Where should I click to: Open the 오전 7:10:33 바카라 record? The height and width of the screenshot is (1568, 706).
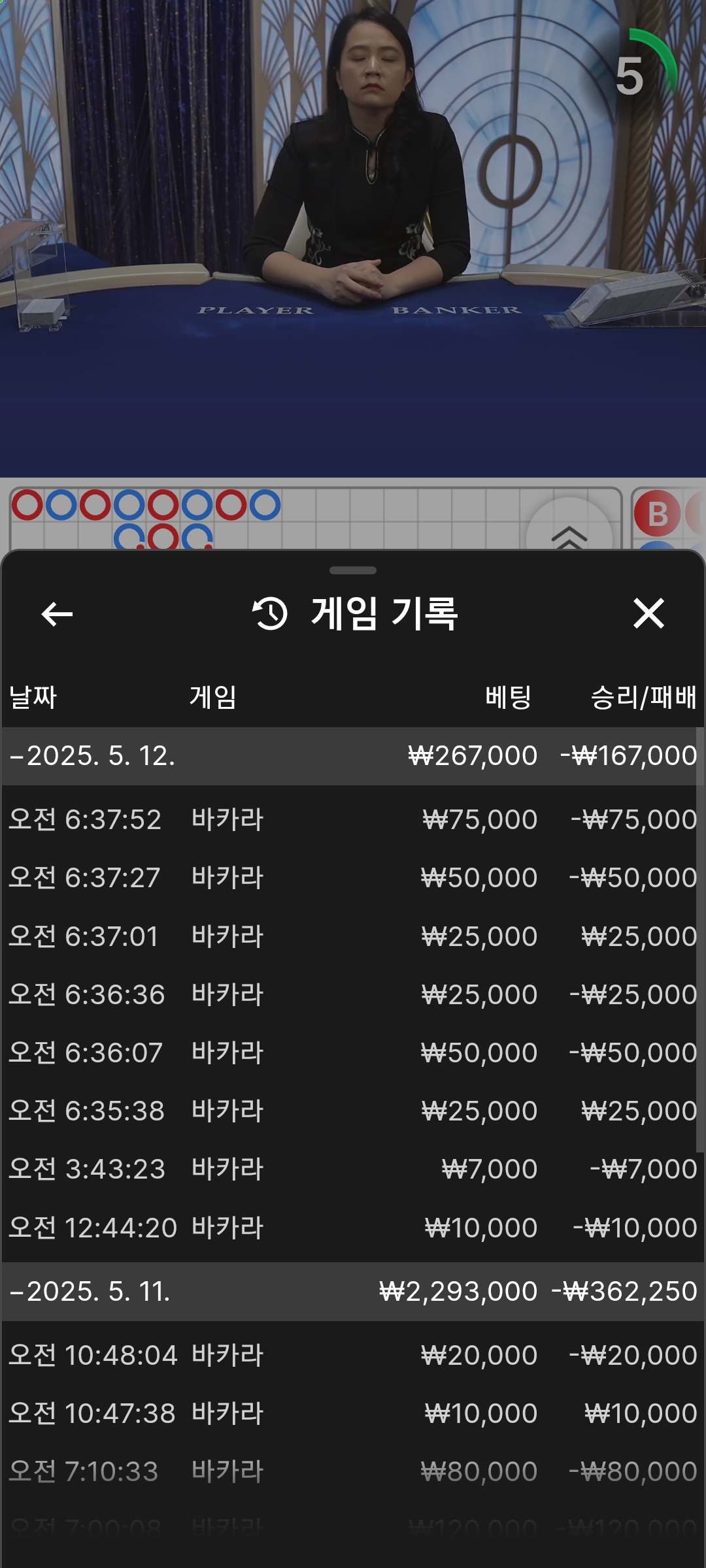pyautogui.click(x=353, y=1471)
